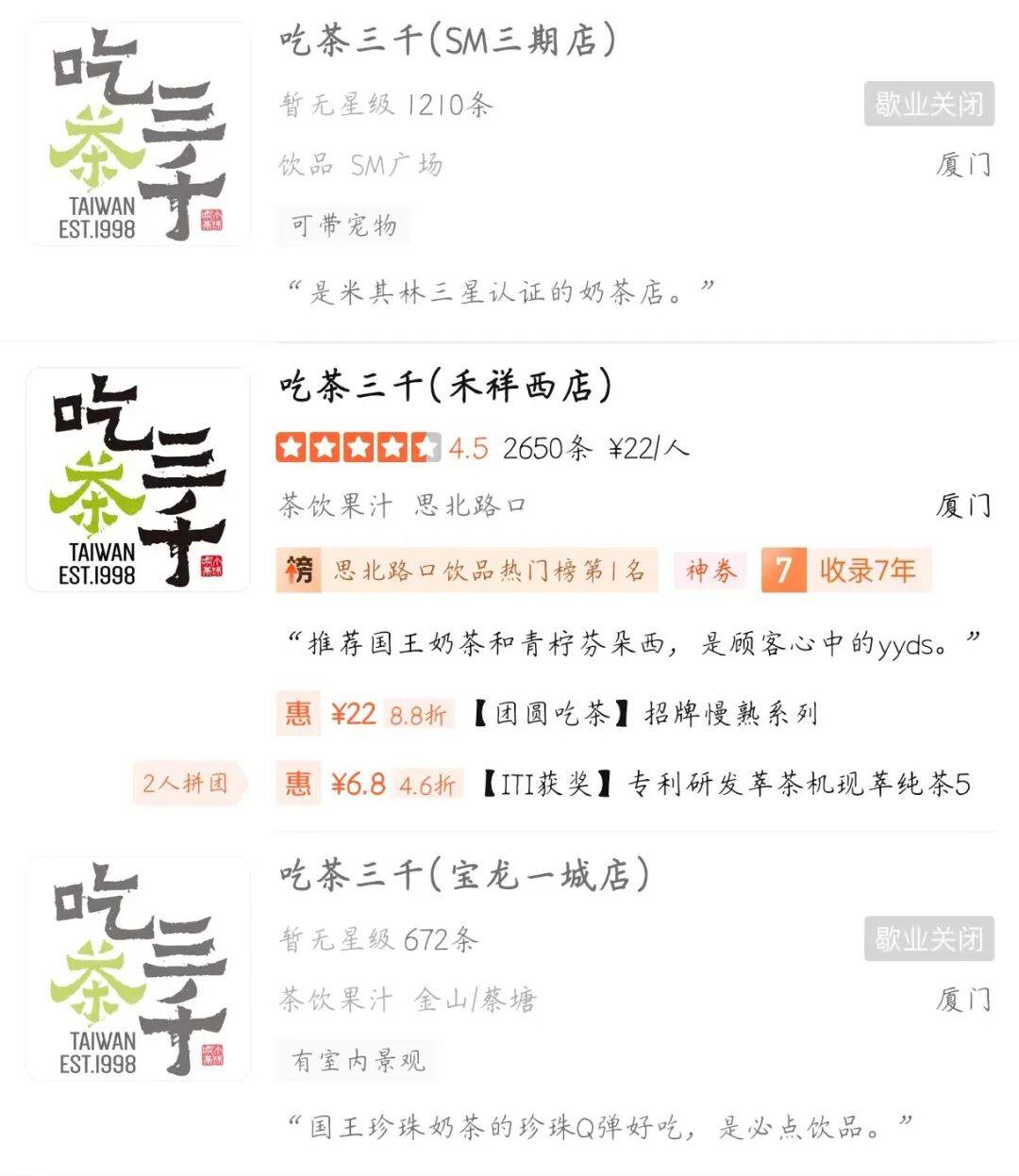
Task: Toggle the 2人拼团 label
Action: (185, 782)
